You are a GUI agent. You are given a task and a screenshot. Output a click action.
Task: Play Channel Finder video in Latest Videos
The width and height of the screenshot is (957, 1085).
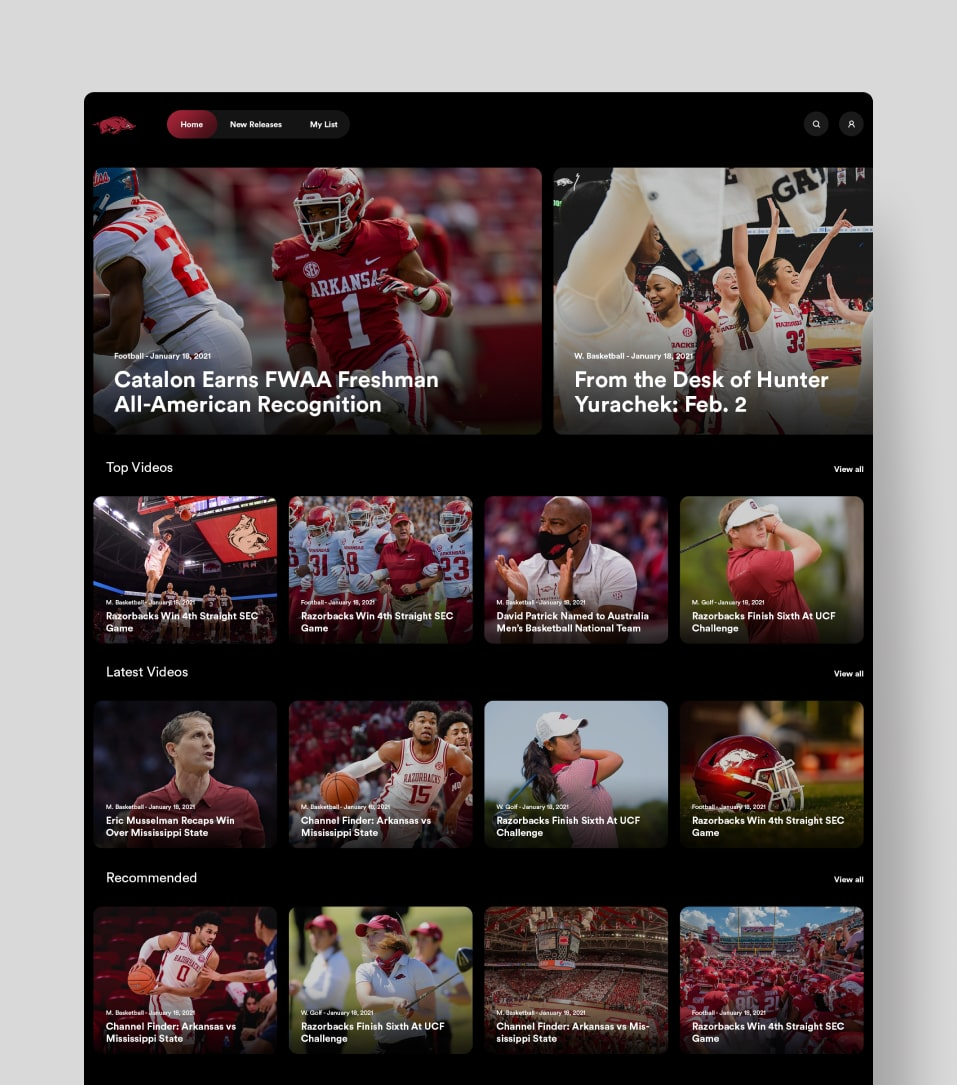(380, 774)
